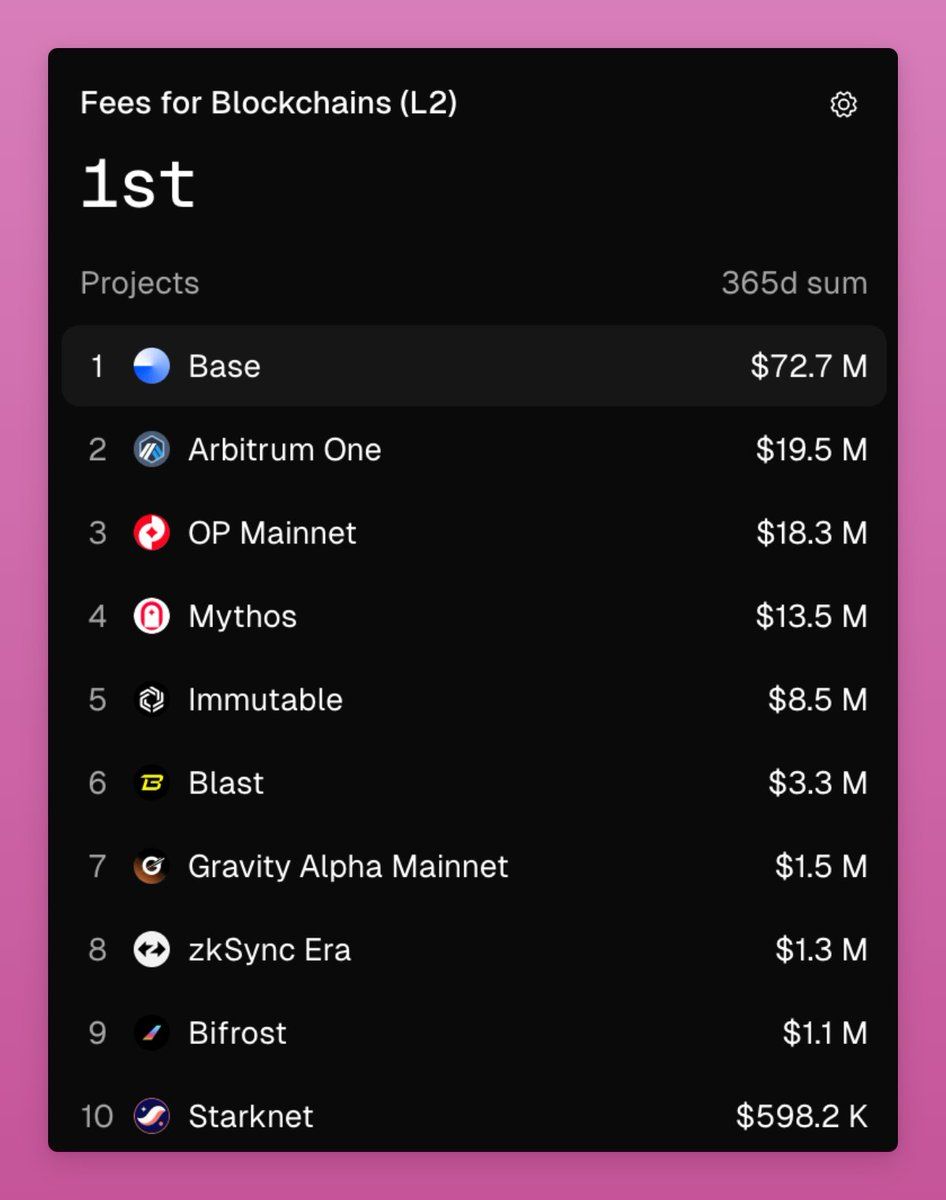Select OP Mainnet in the list
Image resolution: width=946 pixels, height=1200 pixels.
pyautogui.click(x=473, y=533)
